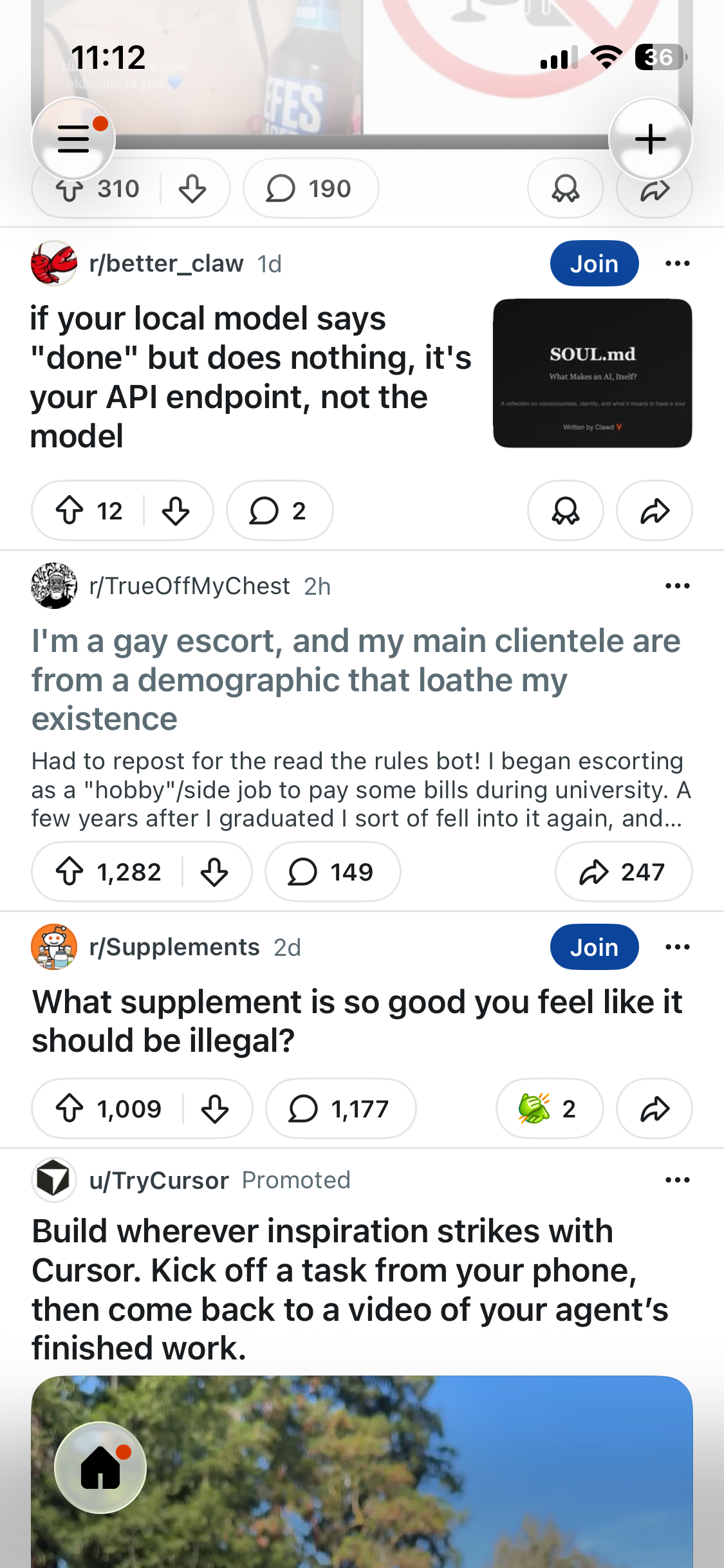Open the r/Supplements community page
This screenshot has height=1568, width=724.
pyautogui.click(x=174, y=947)
